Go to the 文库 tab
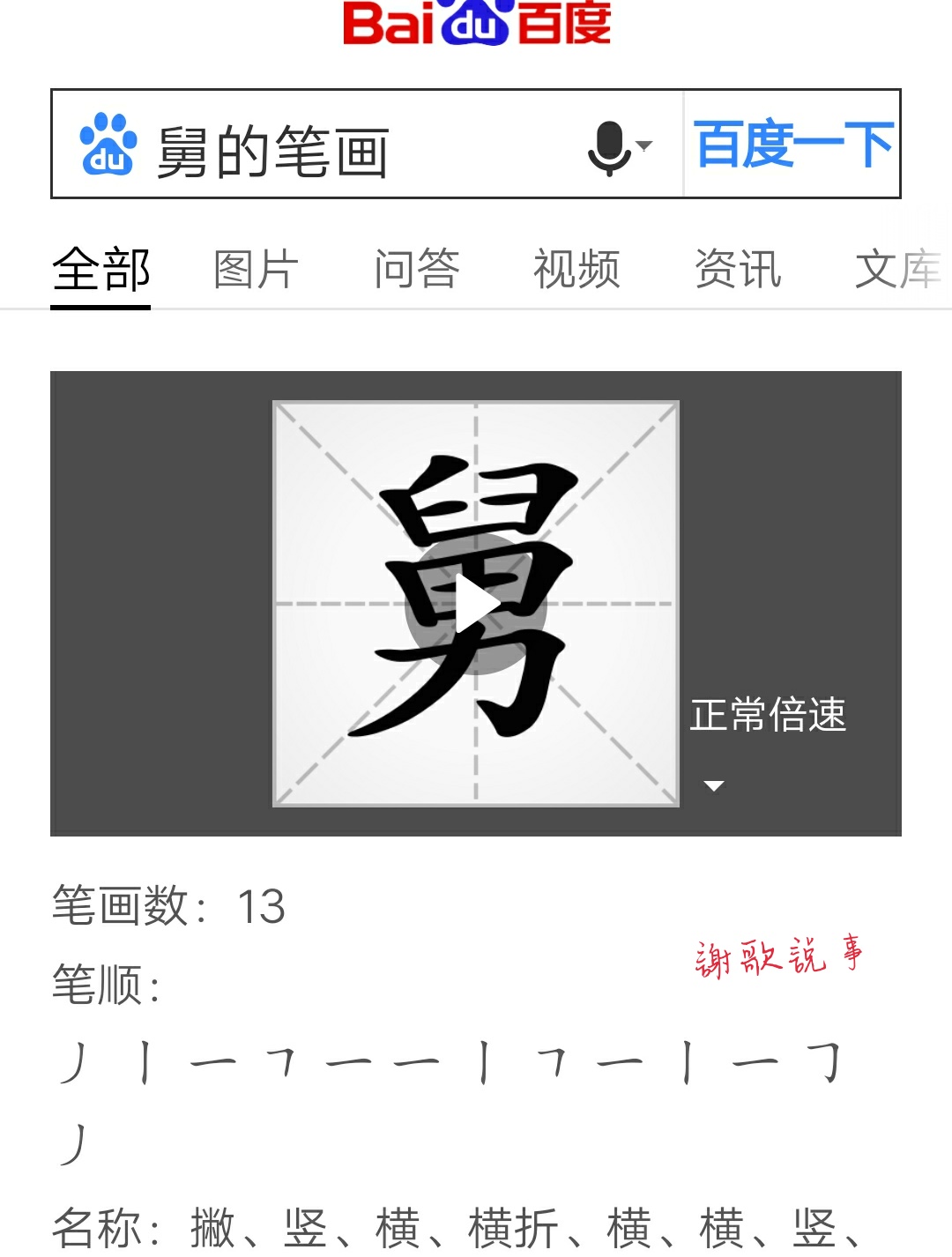The image size is (952, 1257). [x=896, y=270]
